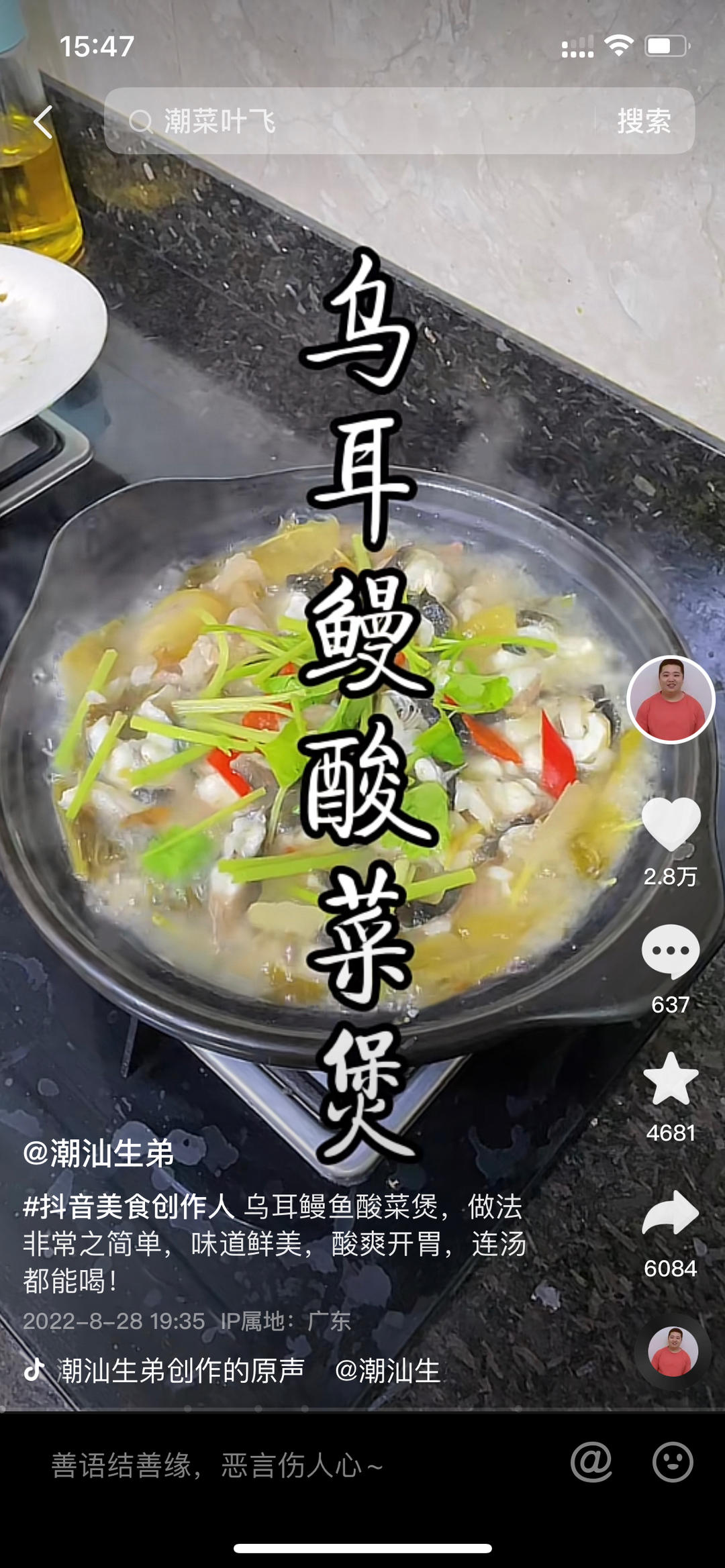
Task: Open @潮汕生弟 username link
Action: point(99,1153)
